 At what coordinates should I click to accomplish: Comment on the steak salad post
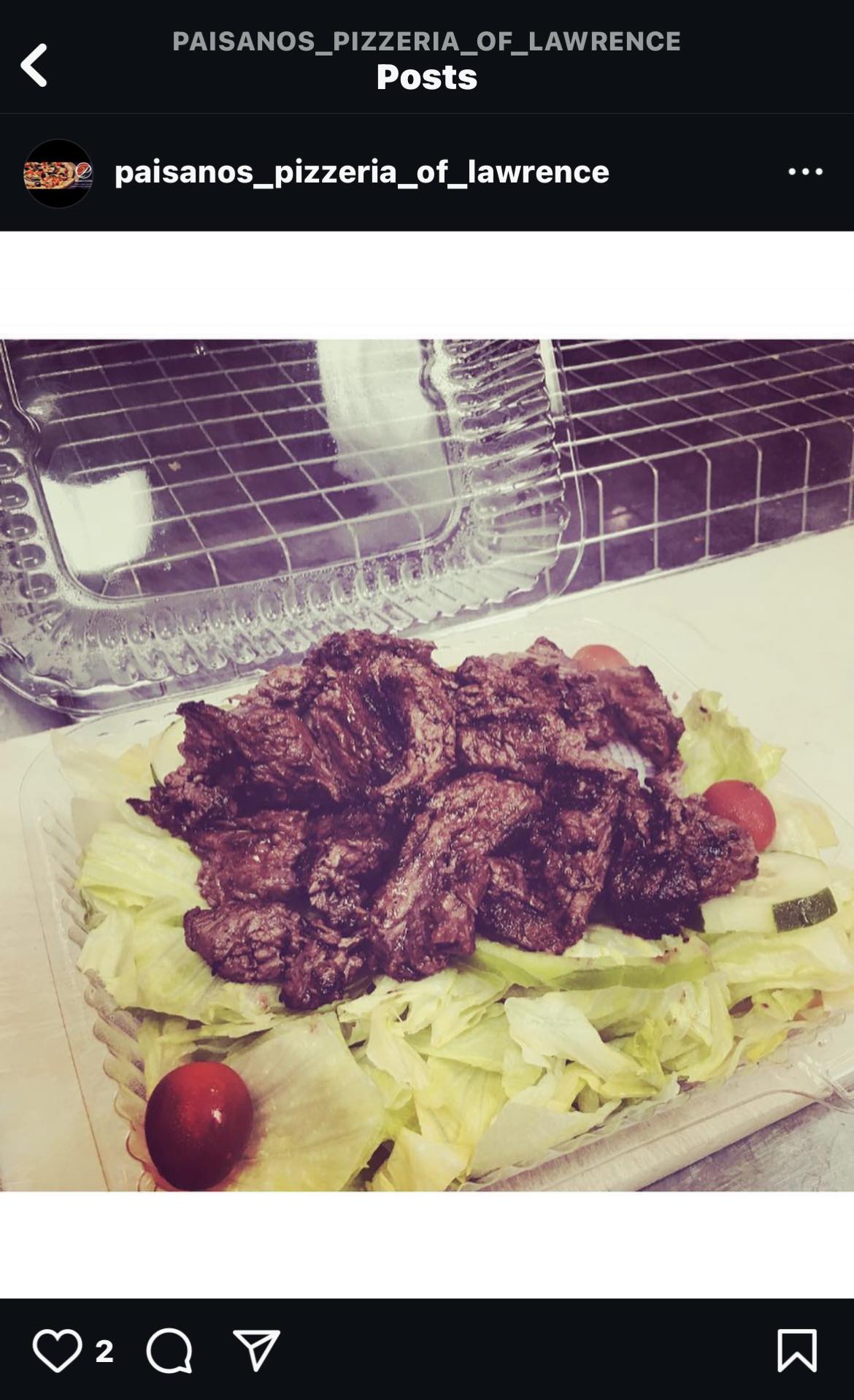[x=169, y=1350]
